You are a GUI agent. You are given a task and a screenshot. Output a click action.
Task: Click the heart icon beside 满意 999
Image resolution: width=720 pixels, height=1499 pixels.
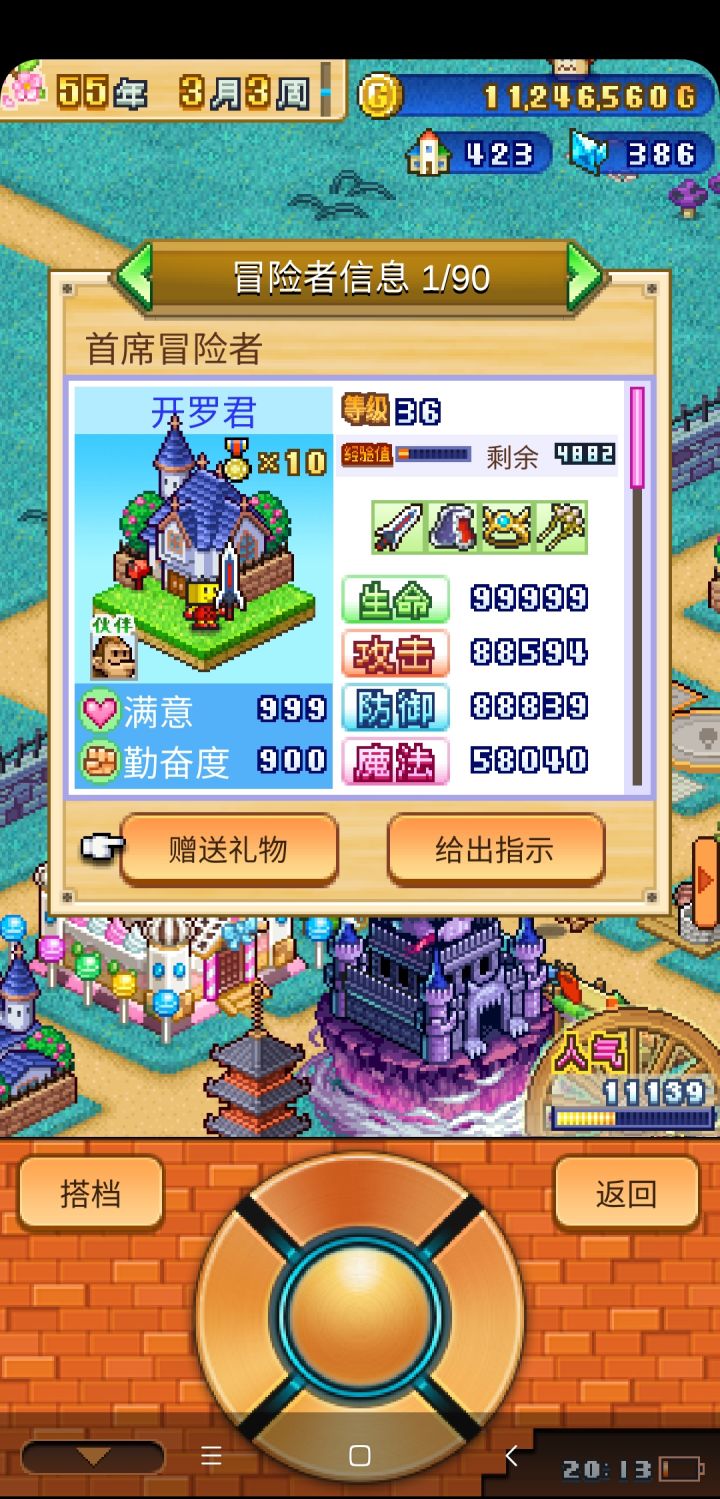pos(100,709)
